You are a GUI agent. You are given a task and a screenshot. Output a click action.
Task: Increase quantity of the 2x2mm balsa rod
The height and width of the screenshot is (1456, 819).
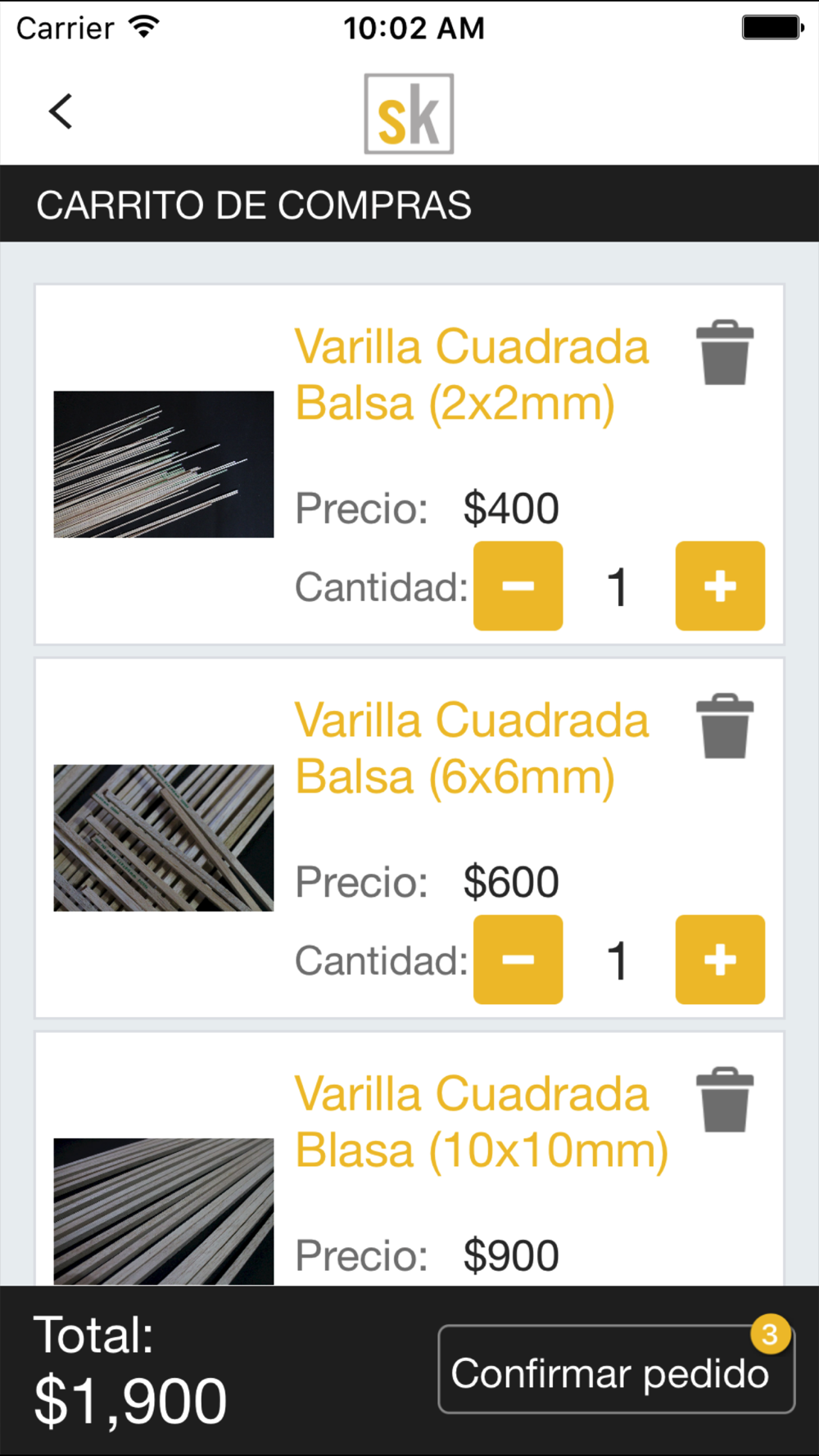[x=720, y=586]
